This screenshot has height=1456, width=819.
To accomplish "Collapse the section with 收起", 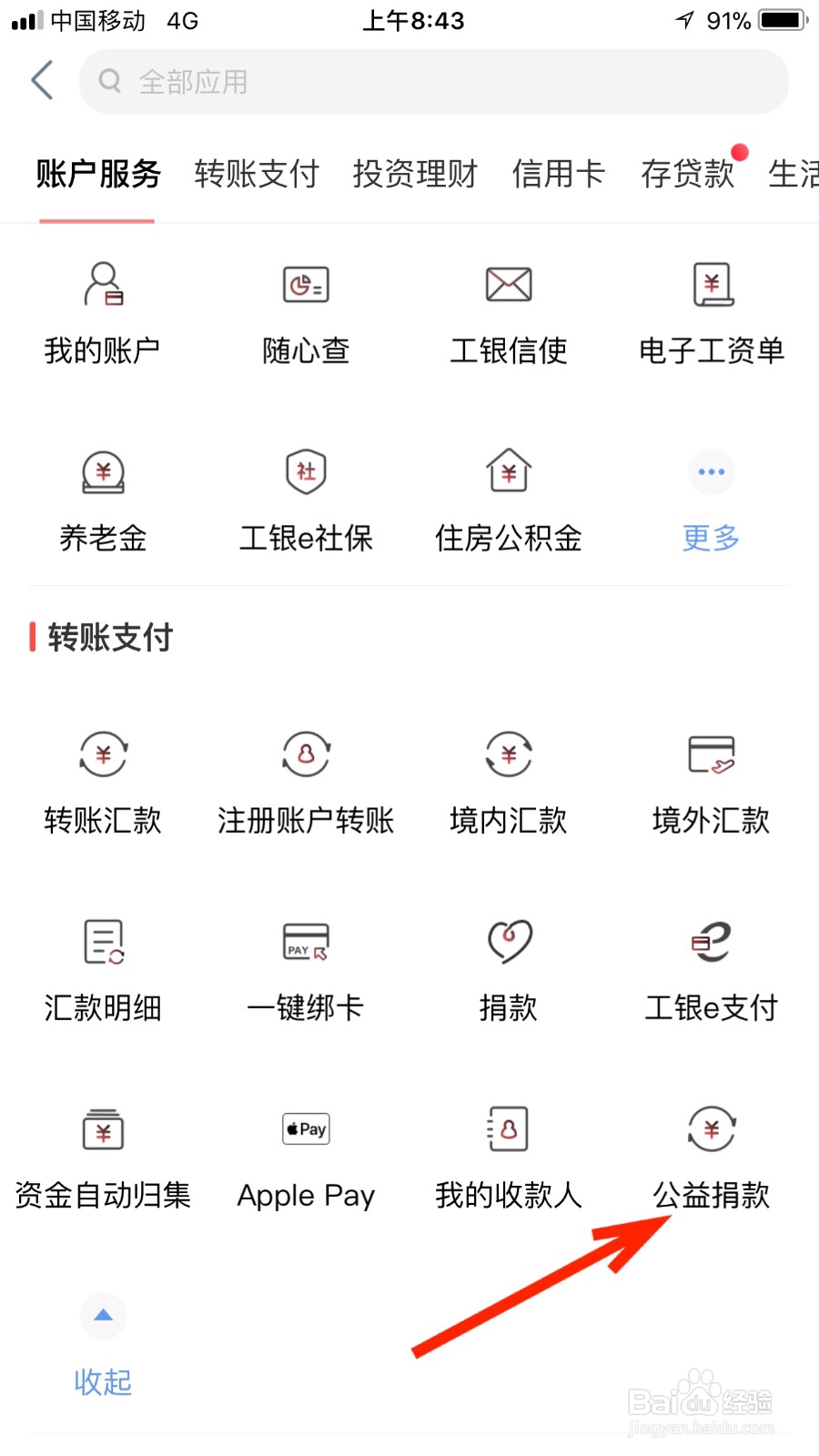I will [103, 1345].
